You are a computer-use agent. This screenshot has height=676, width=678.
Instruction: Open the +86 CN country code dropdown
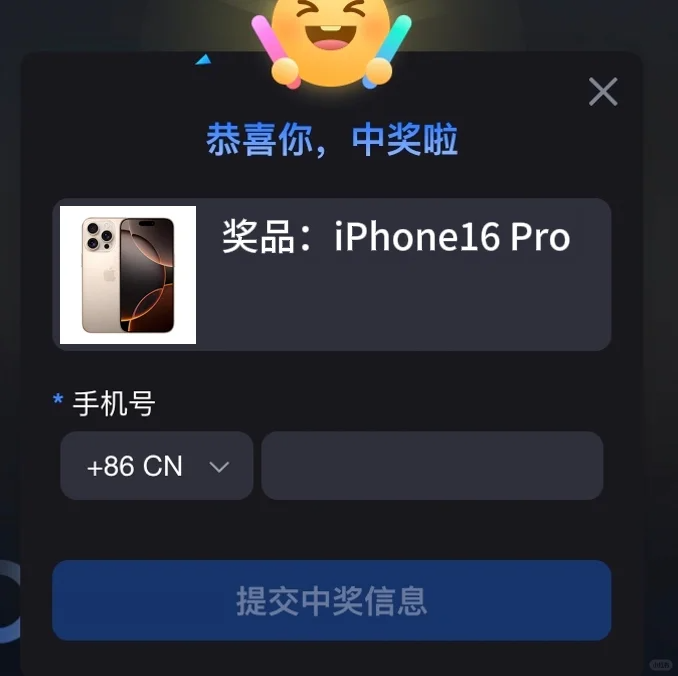[157, 466]
